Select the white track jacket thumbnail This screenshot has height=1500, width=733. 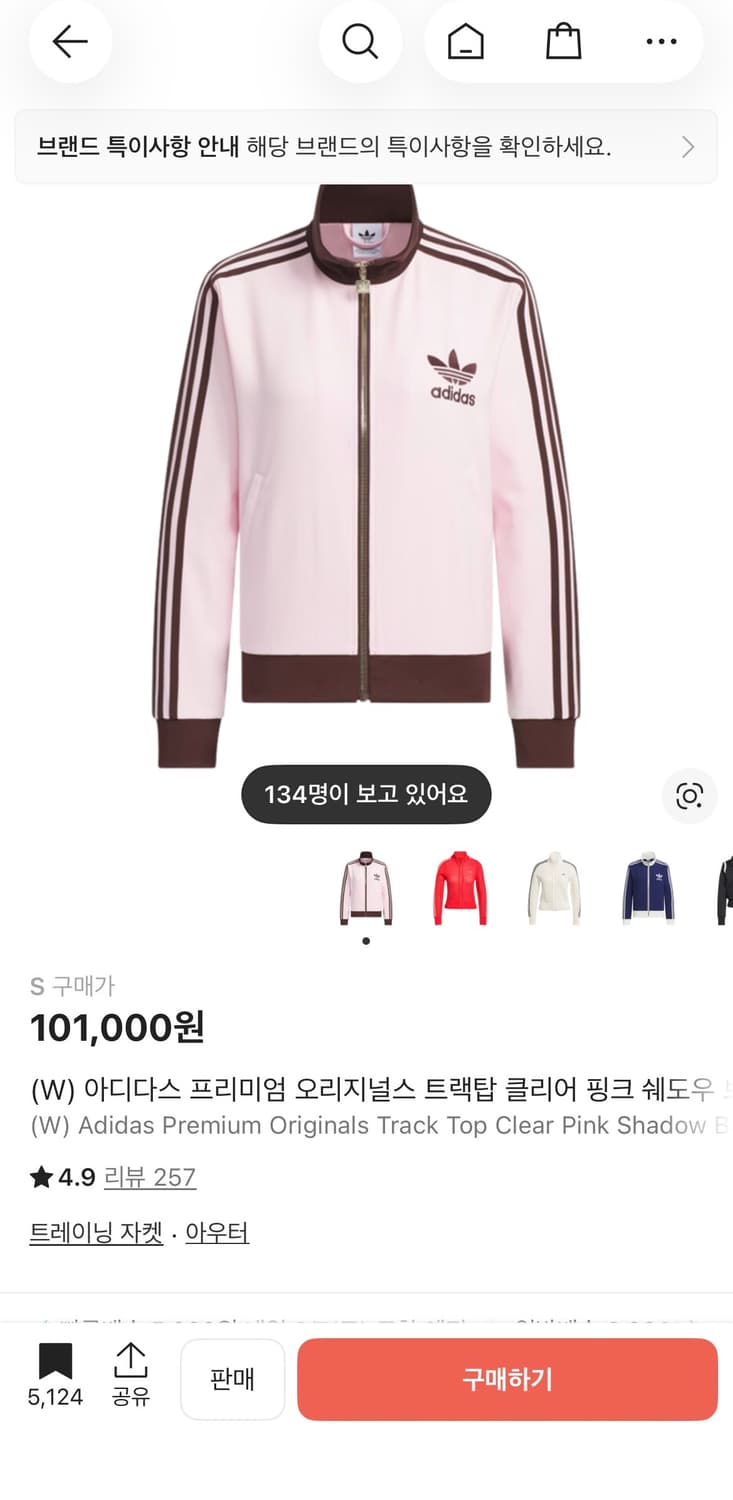[553, 888]
